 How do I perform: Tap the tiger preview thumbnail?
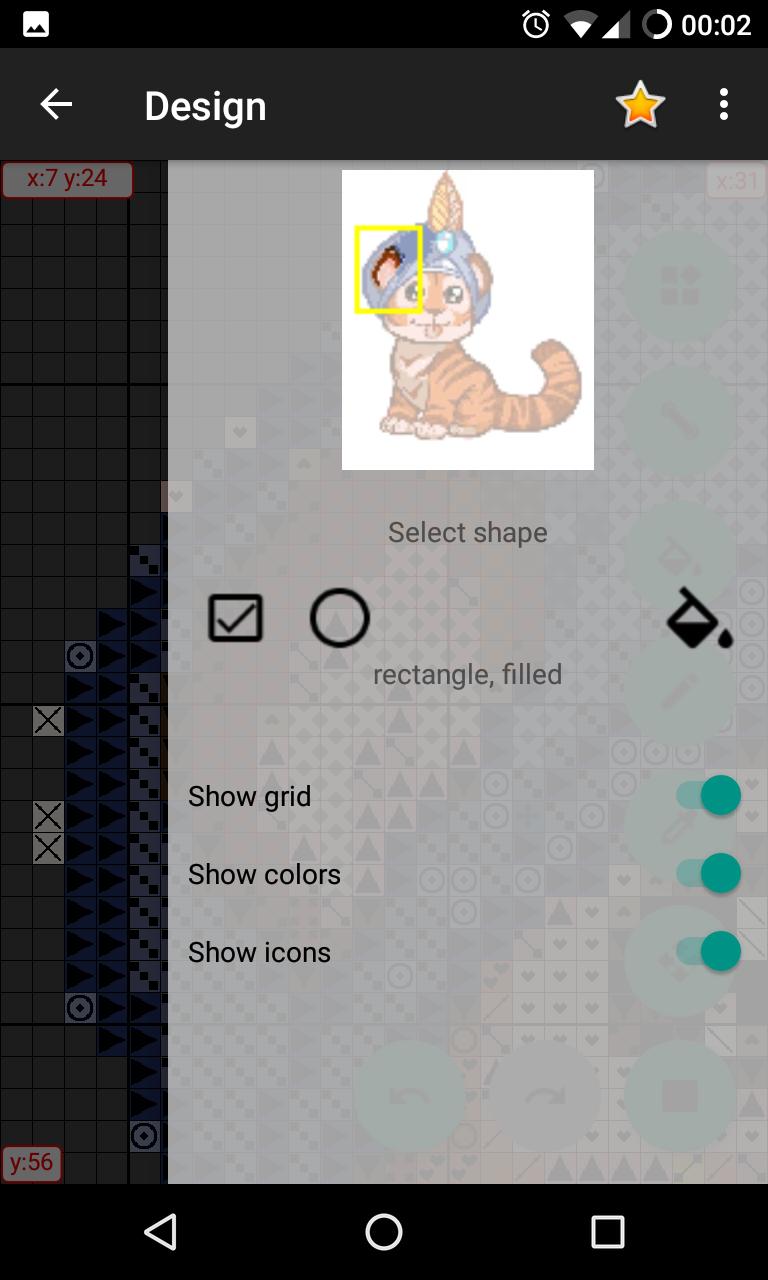tap(468, 320)
